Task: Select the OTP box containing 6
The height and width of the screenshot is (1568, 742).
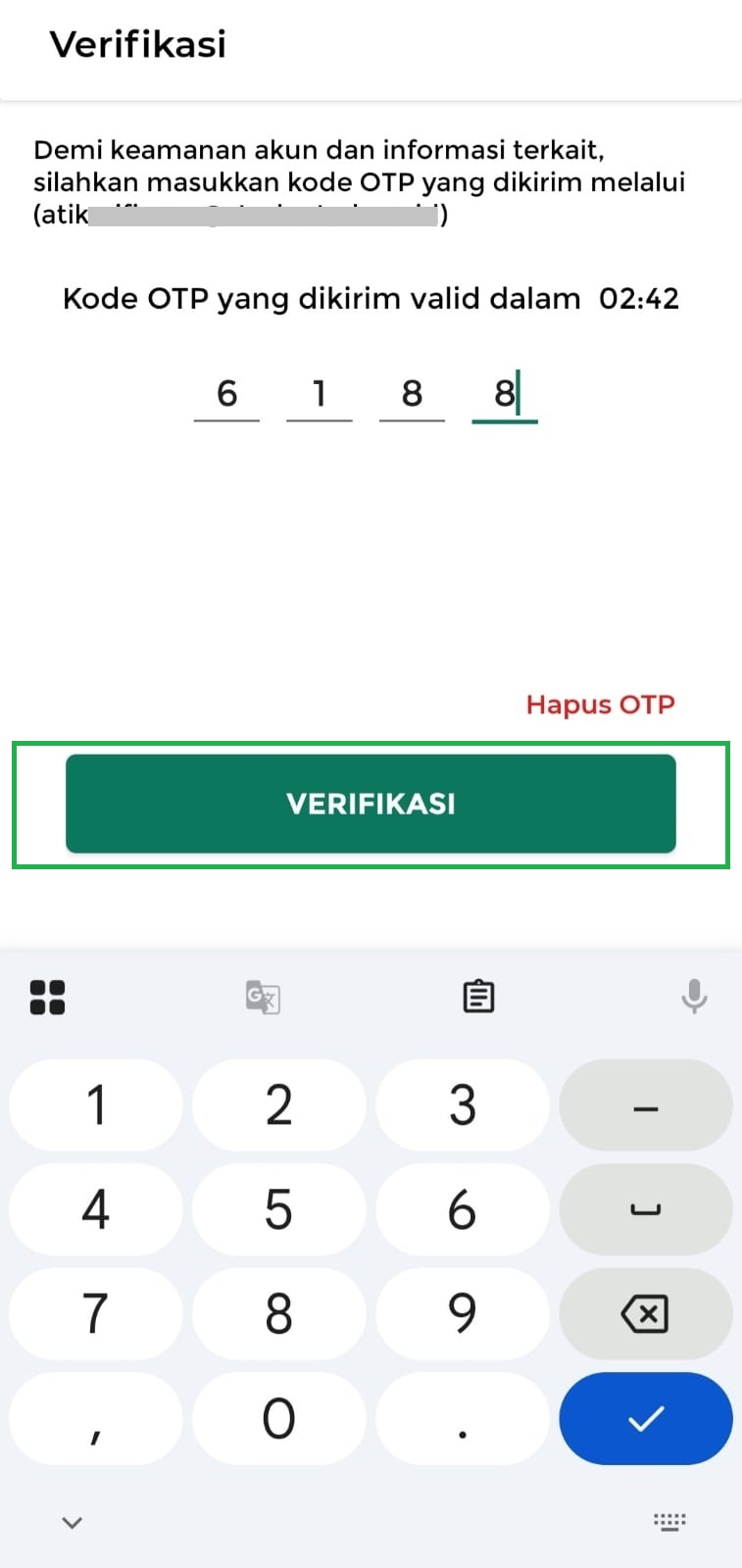Action: 226,394
